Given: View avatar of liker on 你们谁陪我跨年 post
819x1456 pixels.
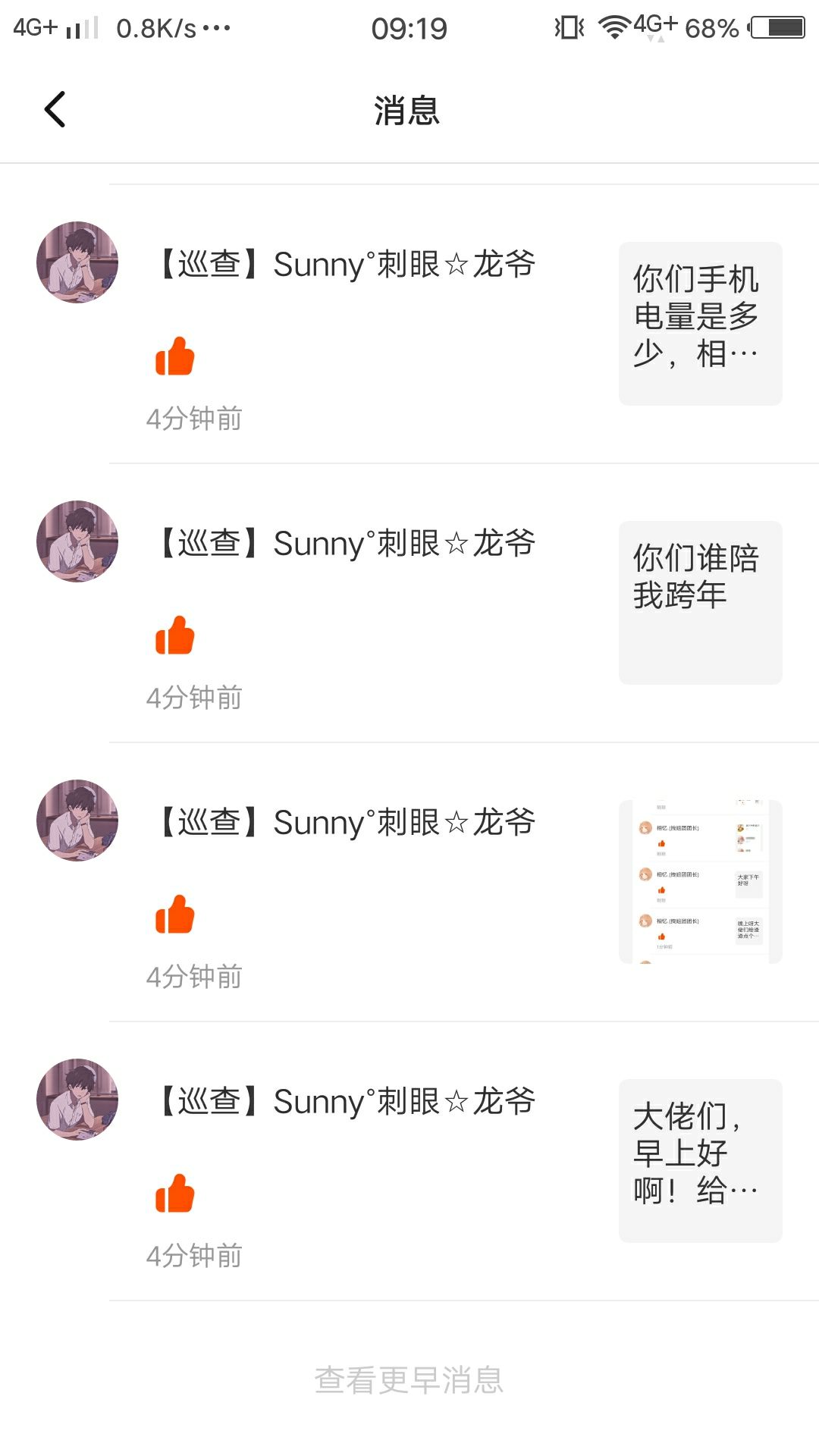Looking at the screenshot, I should tap(77, 541).
